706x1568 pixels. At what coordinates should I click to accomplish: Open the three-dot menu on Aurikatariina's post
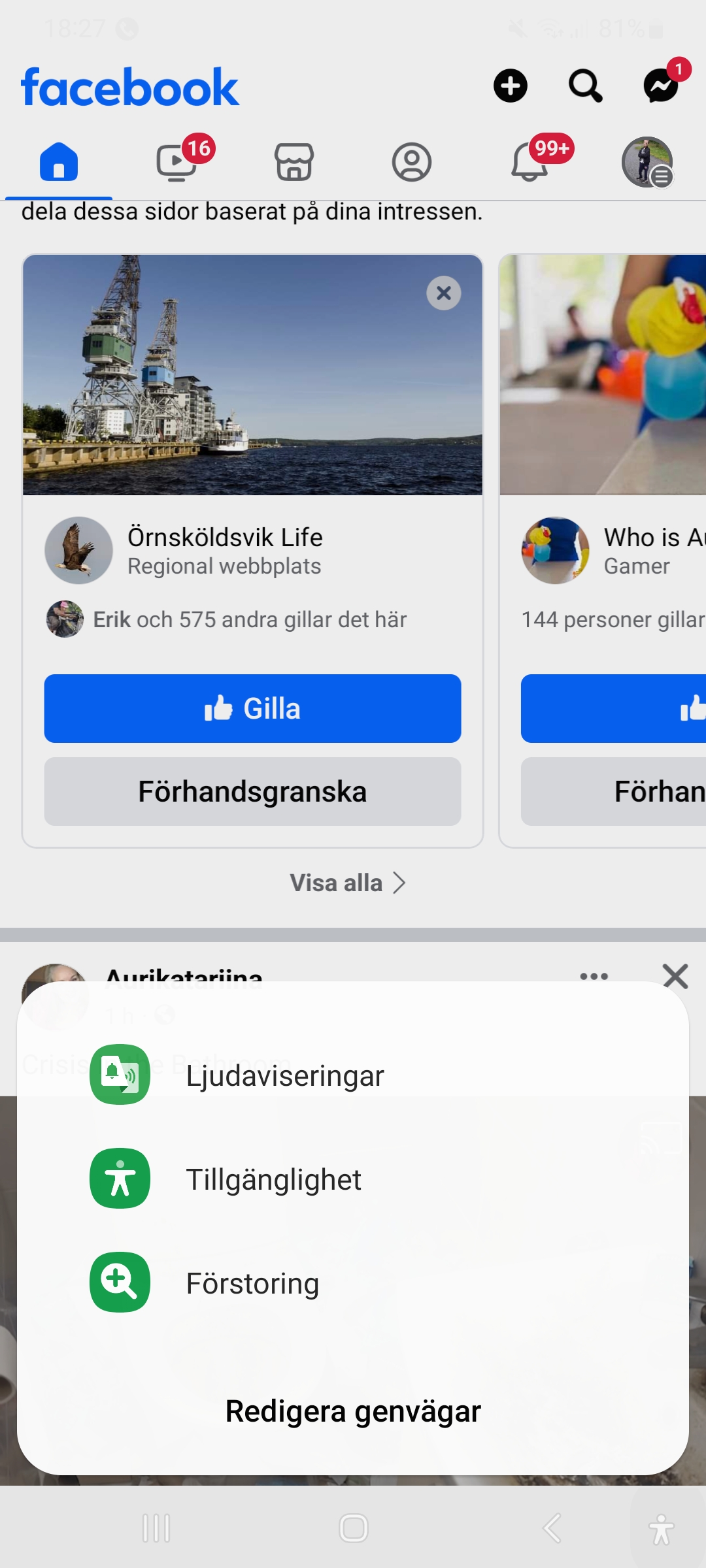(x=594, y=976)
